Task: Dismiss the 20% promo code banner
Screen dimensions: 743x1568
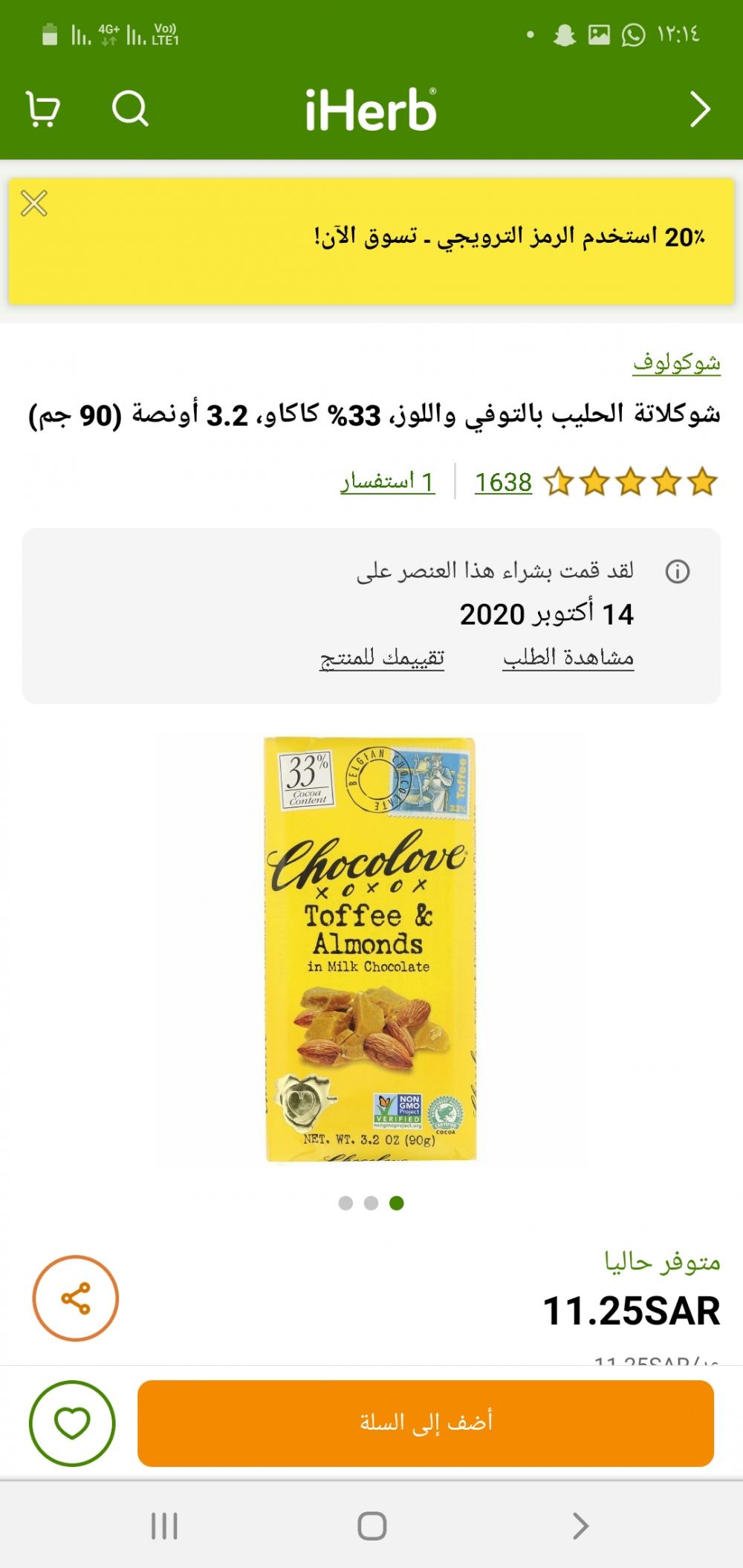Action: [x=34, y=204]
